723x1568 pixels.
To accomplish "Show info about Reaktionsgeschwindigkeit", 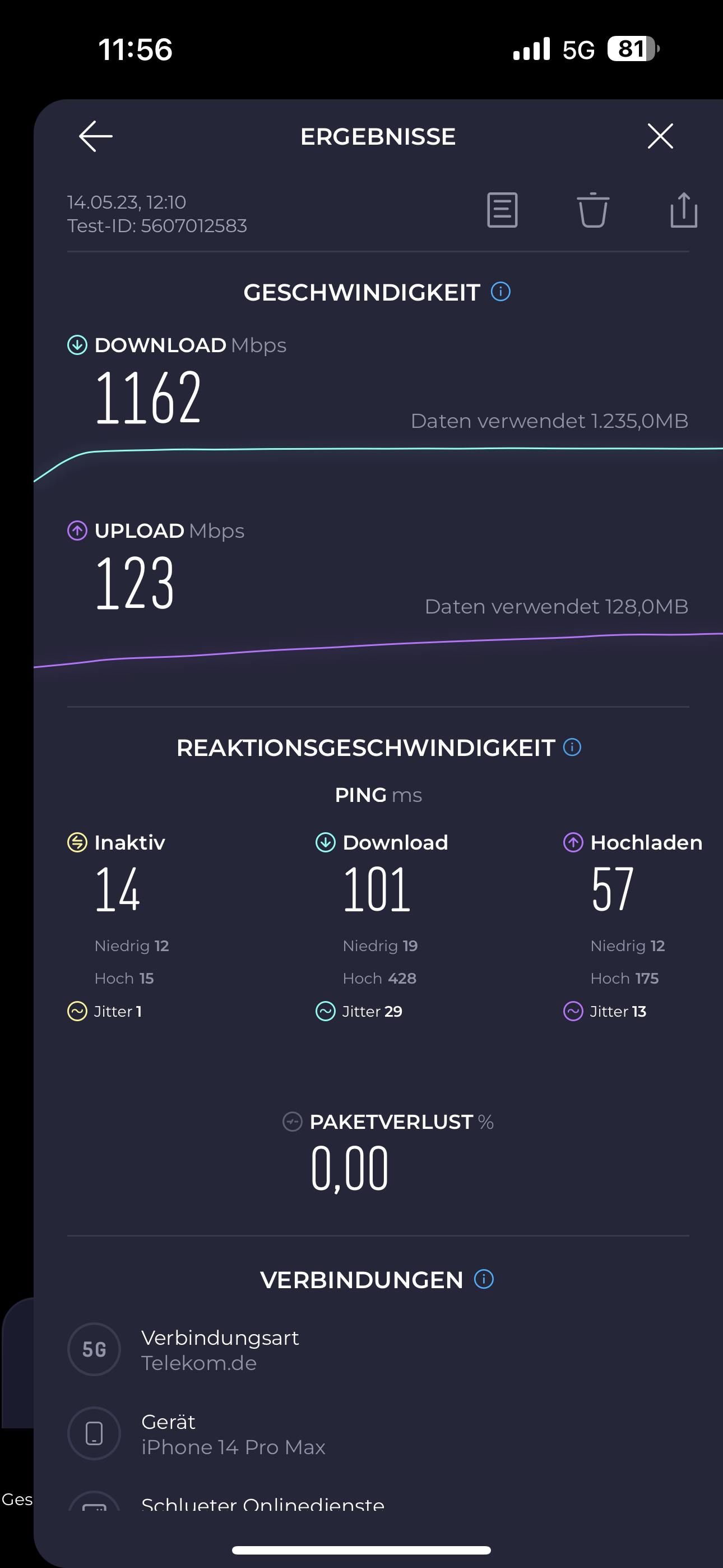I will [x=572, y=747].
